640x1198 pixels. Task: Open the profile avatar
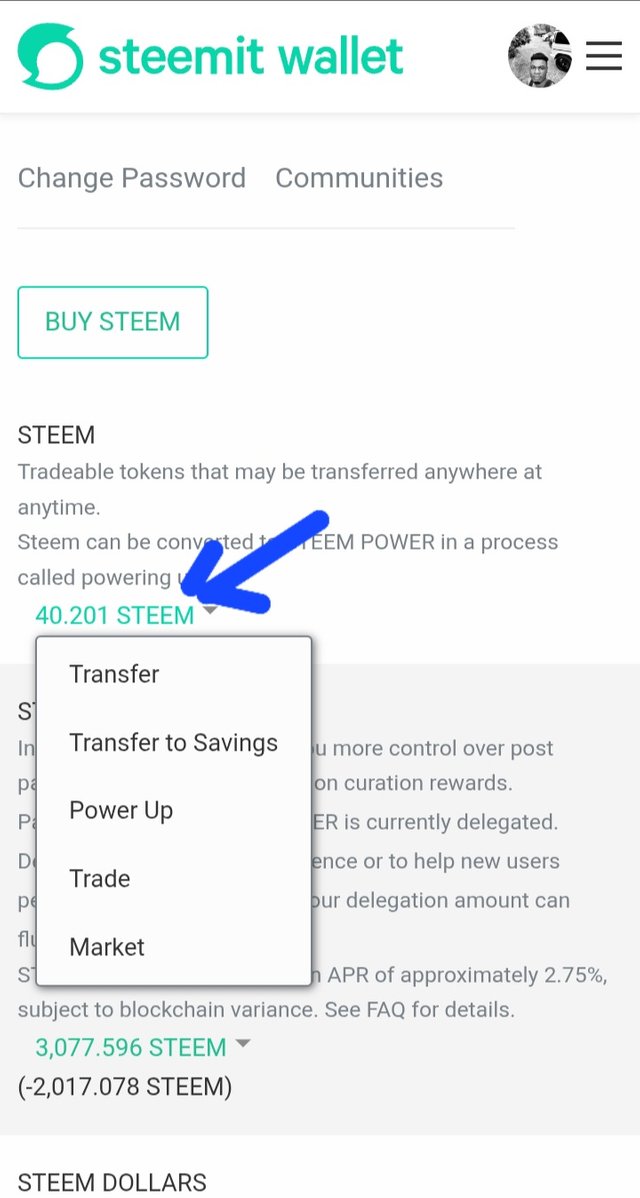tap(540, 56)
